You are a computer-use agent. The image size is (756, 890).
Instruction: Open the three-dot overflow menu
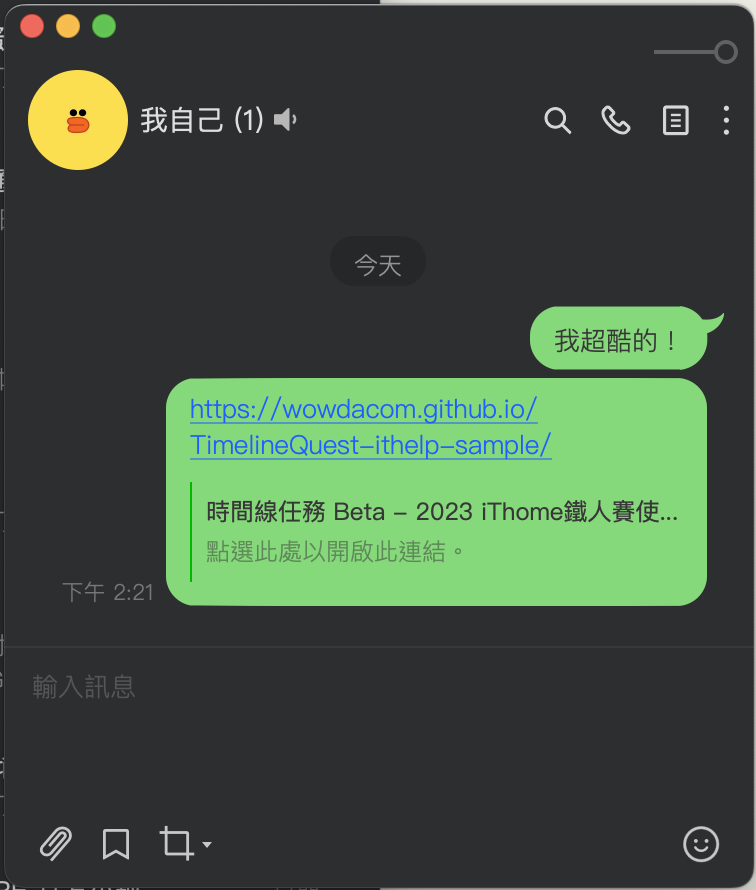coord(726,121)
